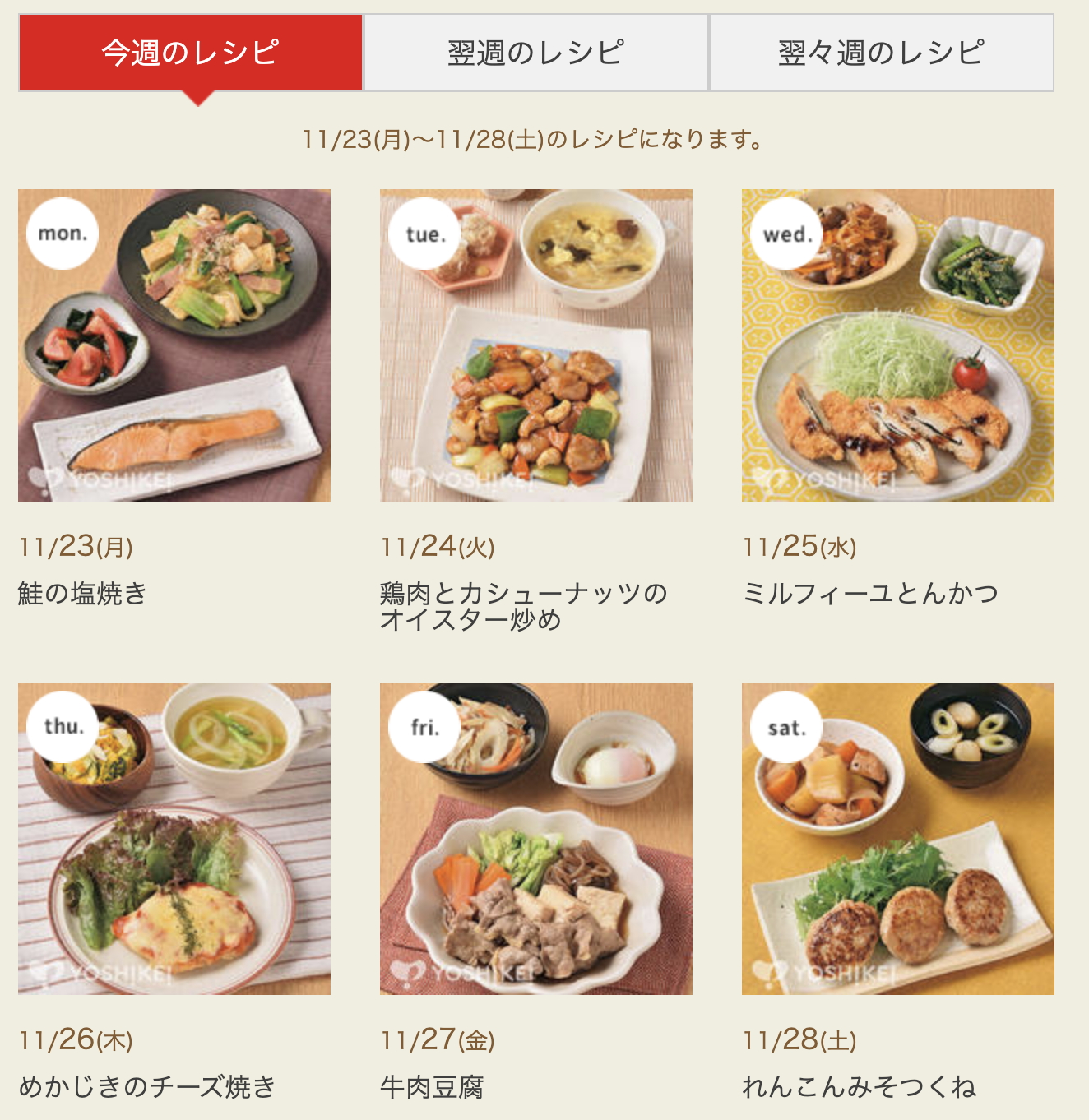The width and height of the screenshot is (1089, 1120).
Task: Open Saturday's れんこんみそつくね recipe
Action: pyautogui.click(x=898, y=839)
